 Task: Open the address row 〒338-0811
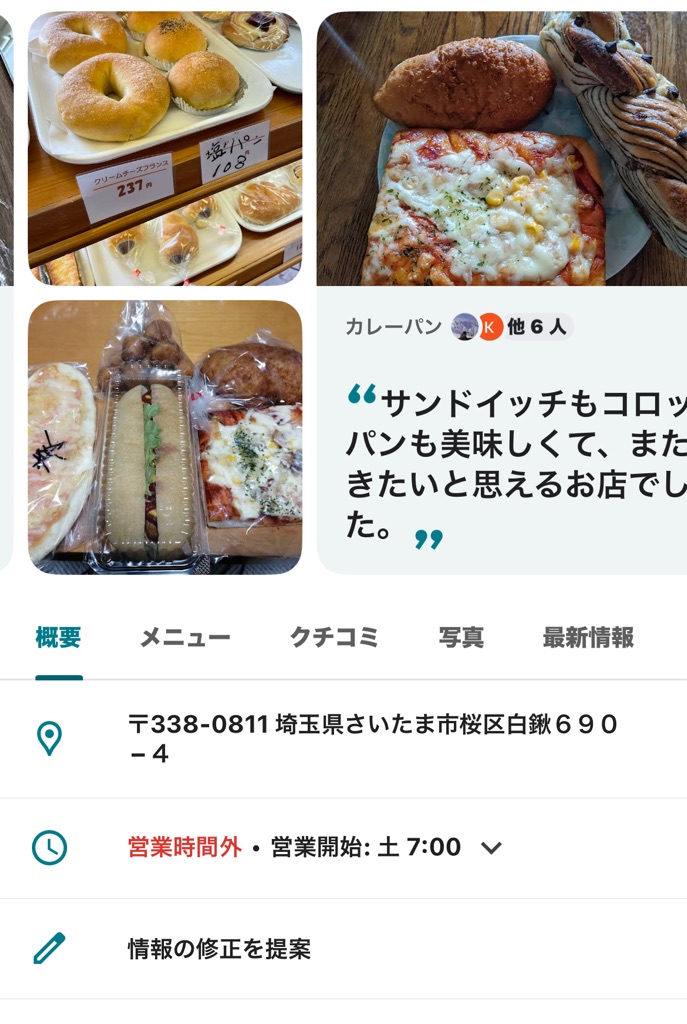click(x=372, y=739)
